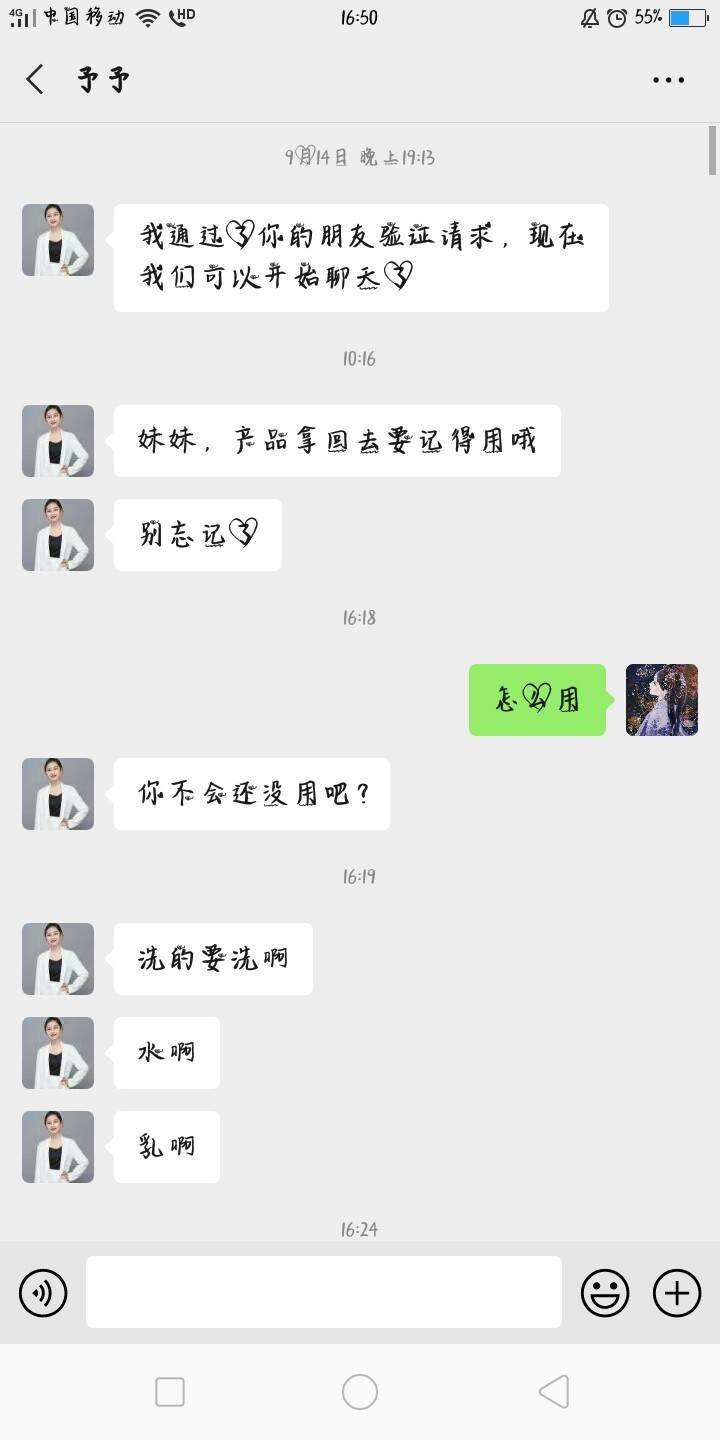The width and height of the screenshot is (720, 1440).
Task: Switch to voice message input
Action: 43,1293
